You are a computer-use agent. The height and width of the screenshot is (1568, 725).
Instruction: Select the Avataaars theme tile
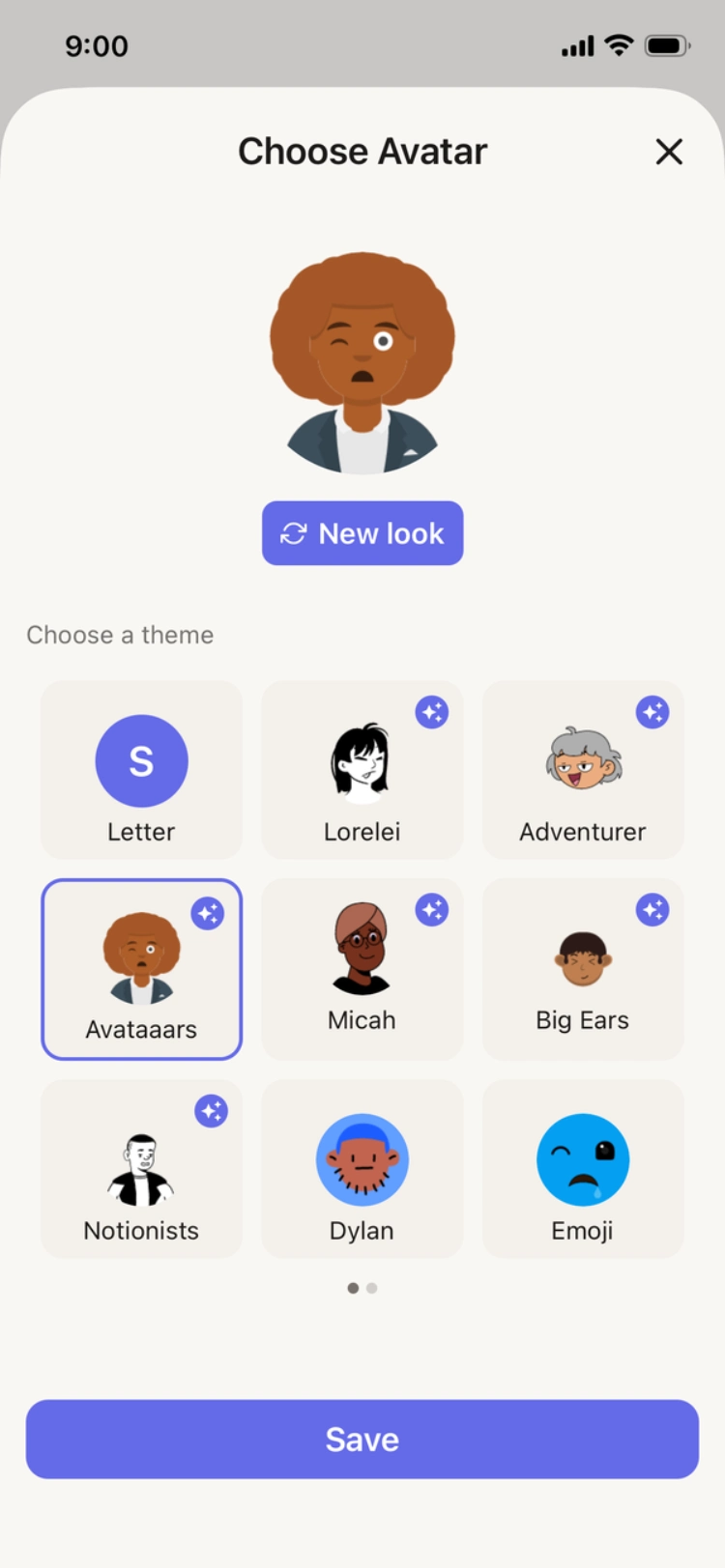coord(141,969)
